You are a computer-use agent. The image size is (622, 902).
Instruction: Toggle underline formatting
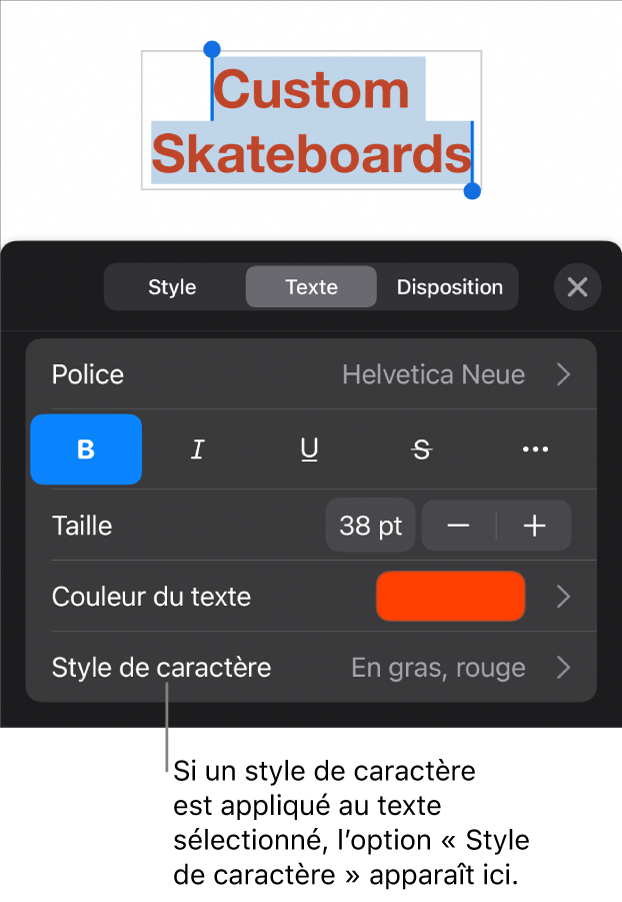coord(310,450)
